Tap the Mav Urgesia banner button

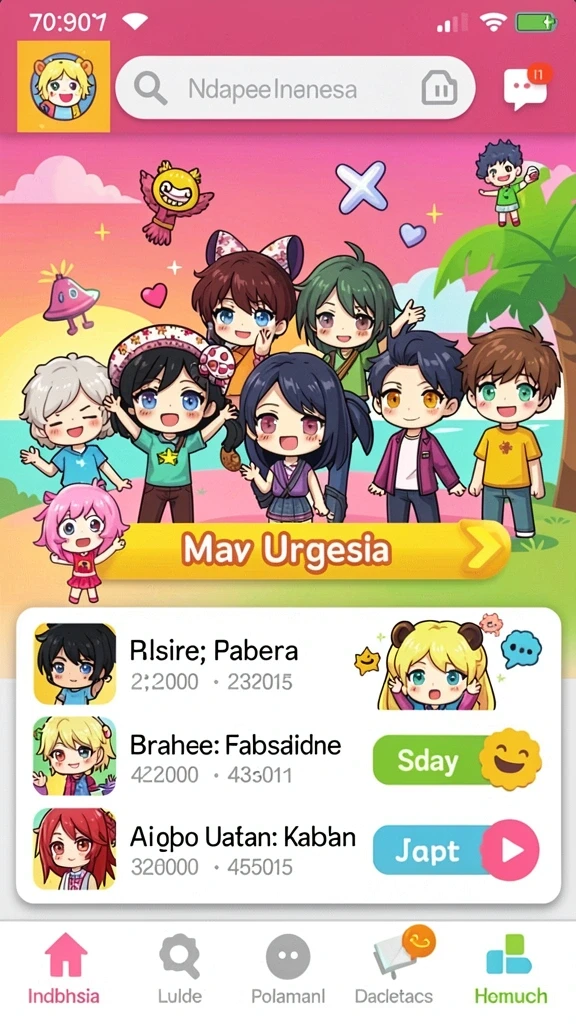coord(304,551)
